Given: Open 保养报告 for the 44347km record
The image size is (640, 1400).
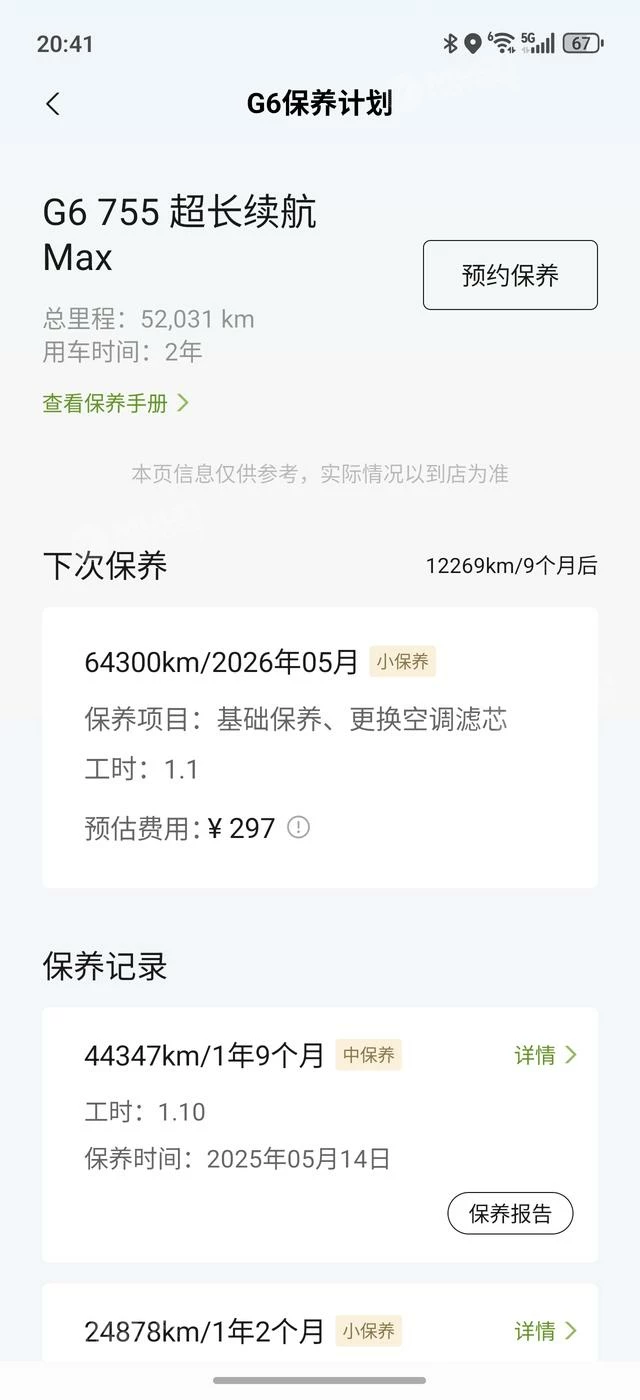Looking at the screenshot, I should click(x=510, y=1214).
